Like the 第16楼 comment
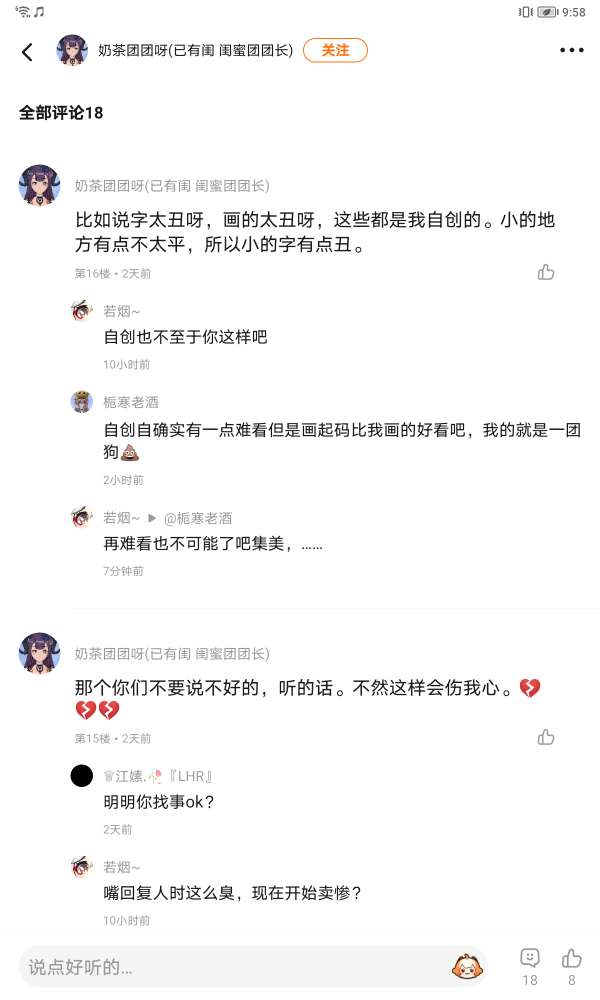 tap(546, 272)
